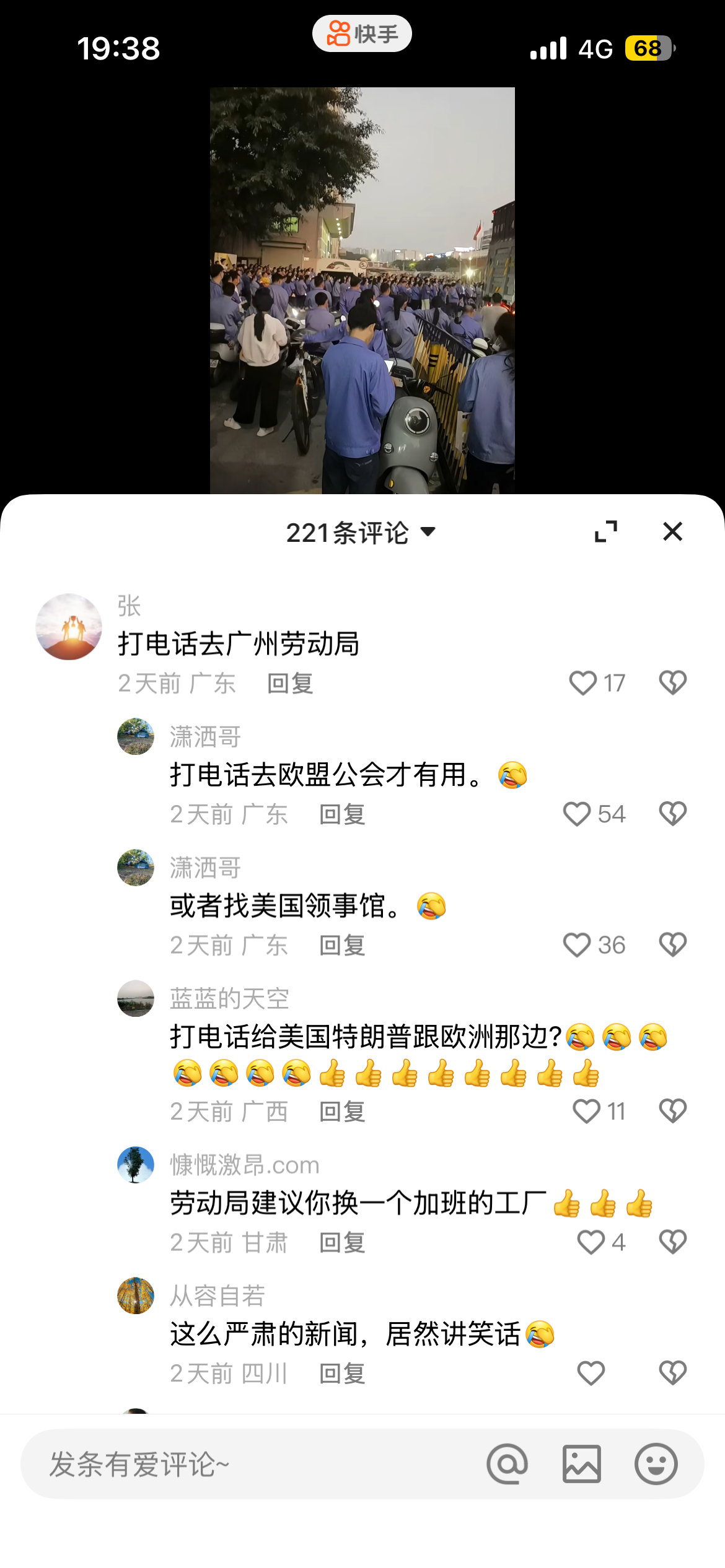Close the comments panel

(672, 531)
